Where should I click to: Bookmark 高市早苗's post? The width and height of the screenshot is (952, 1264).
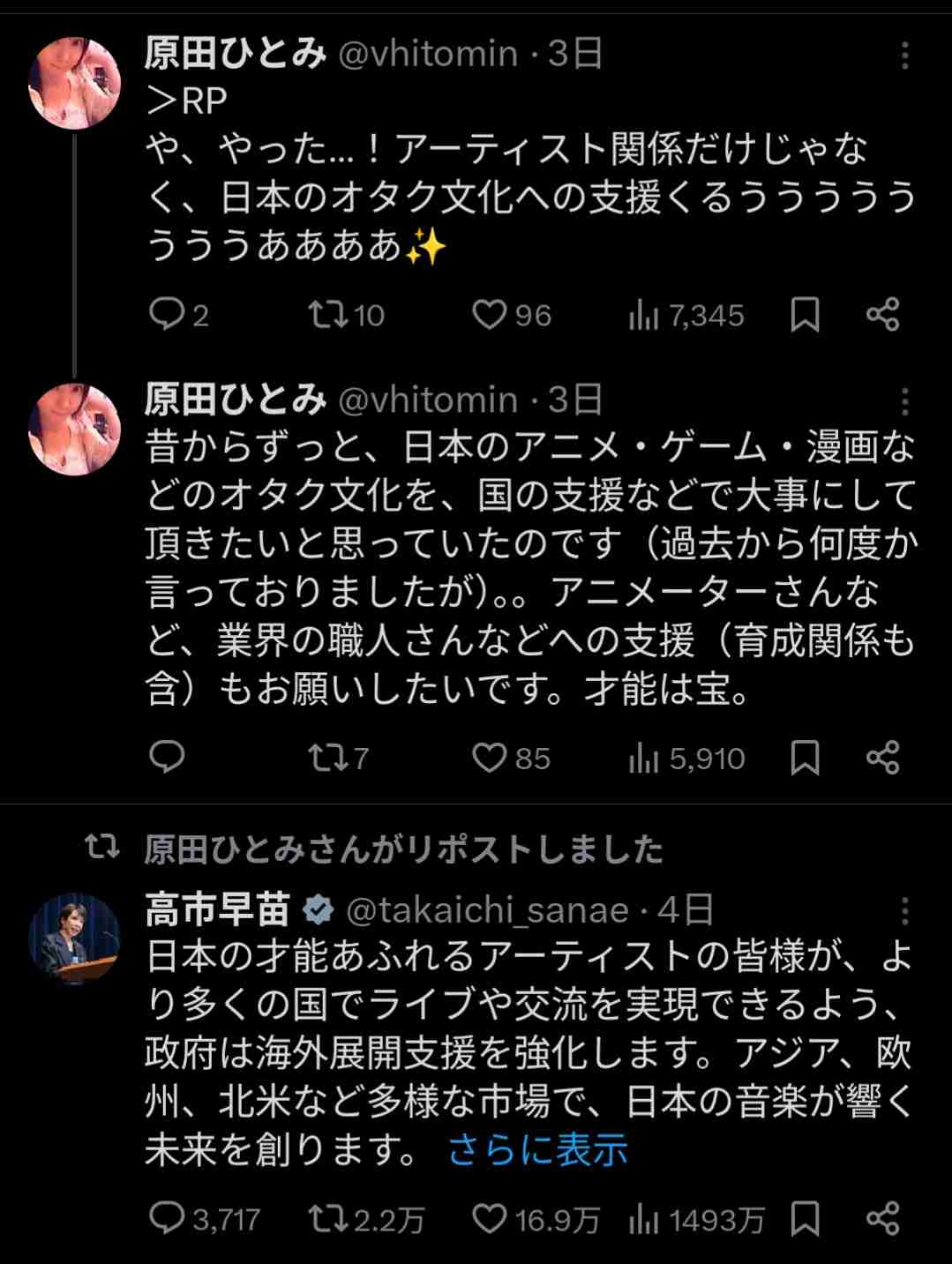coord(804,1219)
